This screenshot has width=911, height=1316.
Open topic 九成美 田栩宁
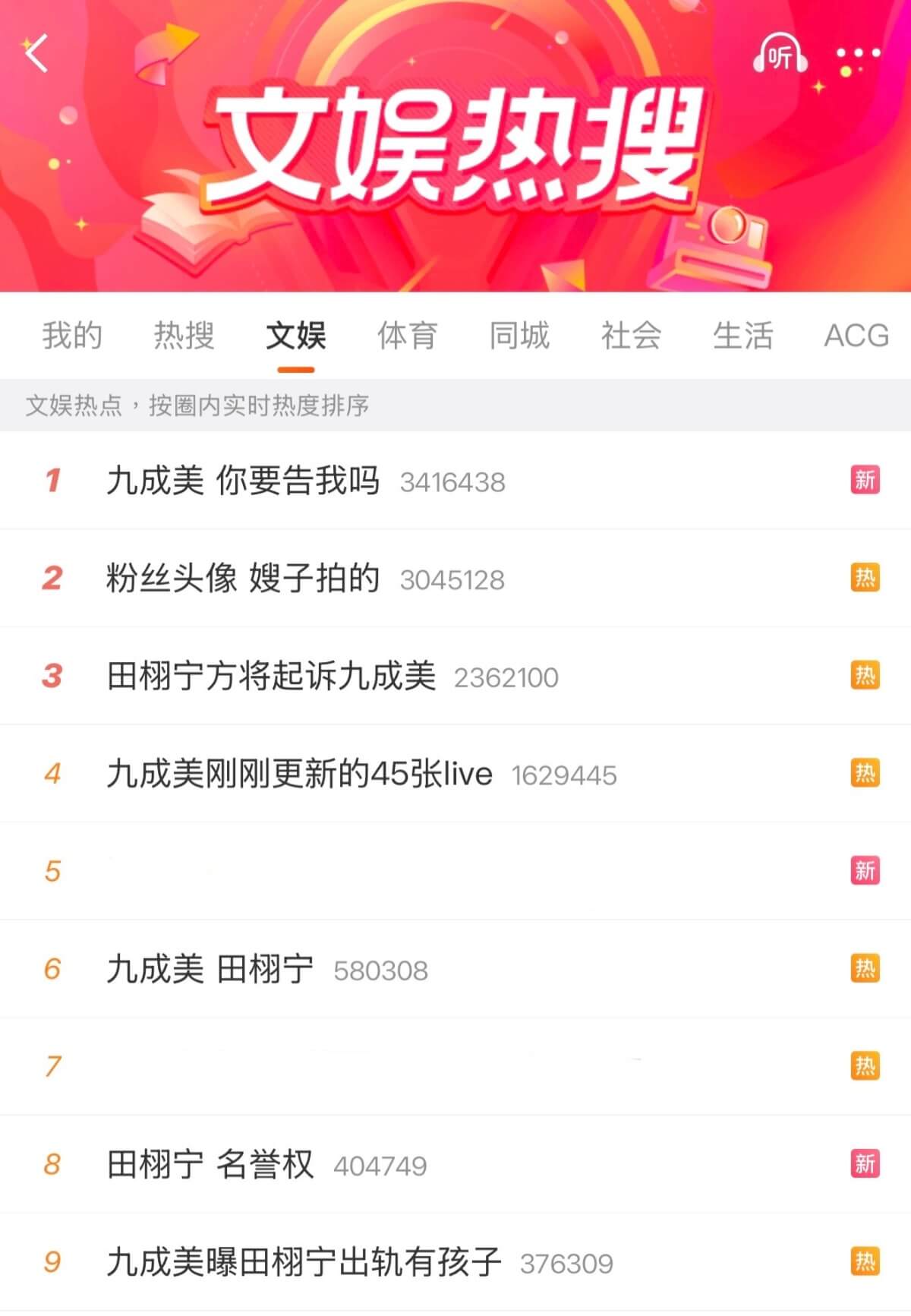tap(210, 969)
